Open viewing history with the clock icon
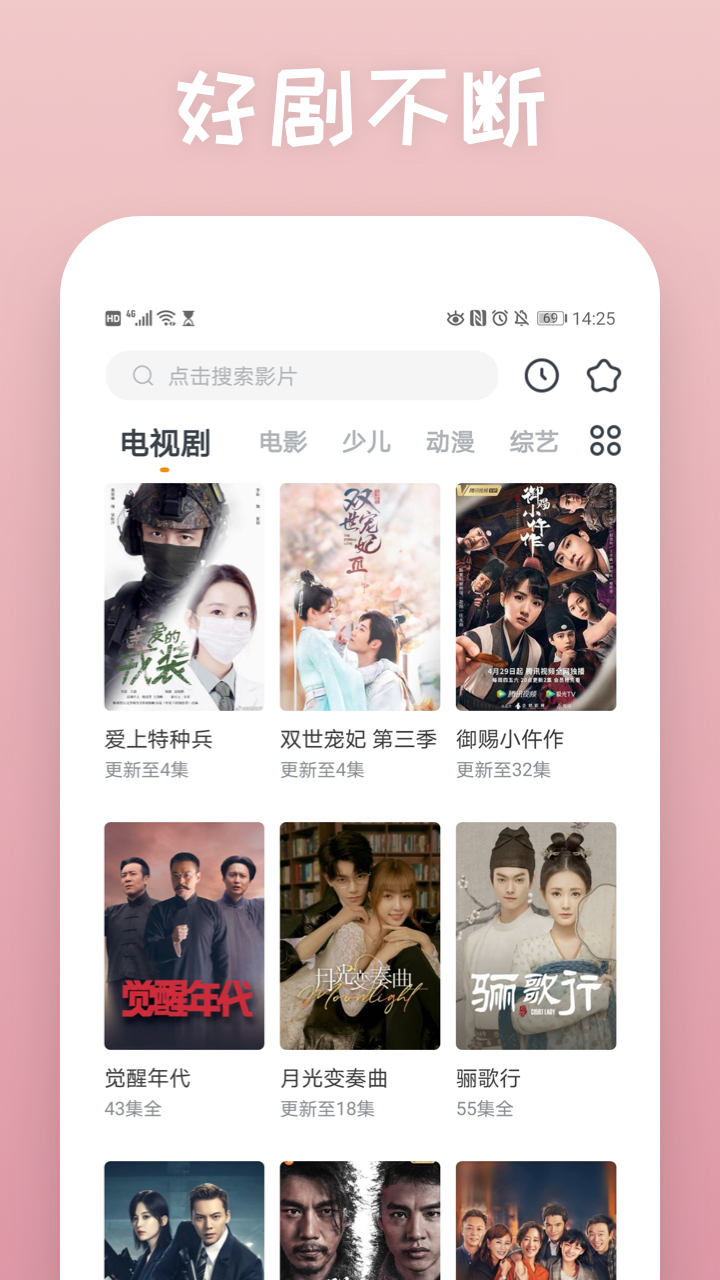The height and width of the screenshot is (1280, 720). [x=541, y=375]
